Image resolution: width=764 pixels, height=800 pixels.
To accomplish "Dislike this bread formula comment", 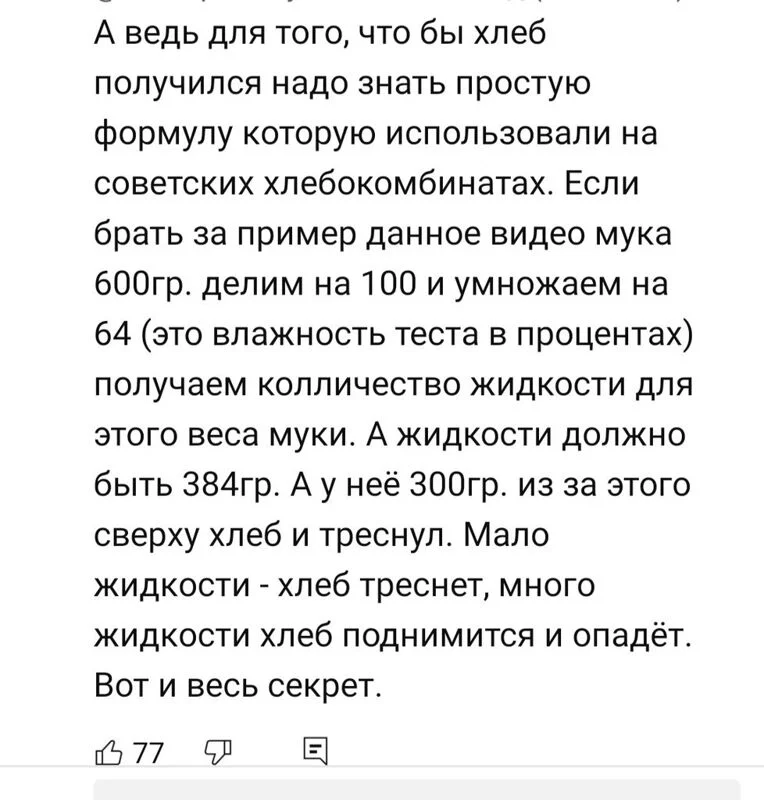I will click(218, 751).
